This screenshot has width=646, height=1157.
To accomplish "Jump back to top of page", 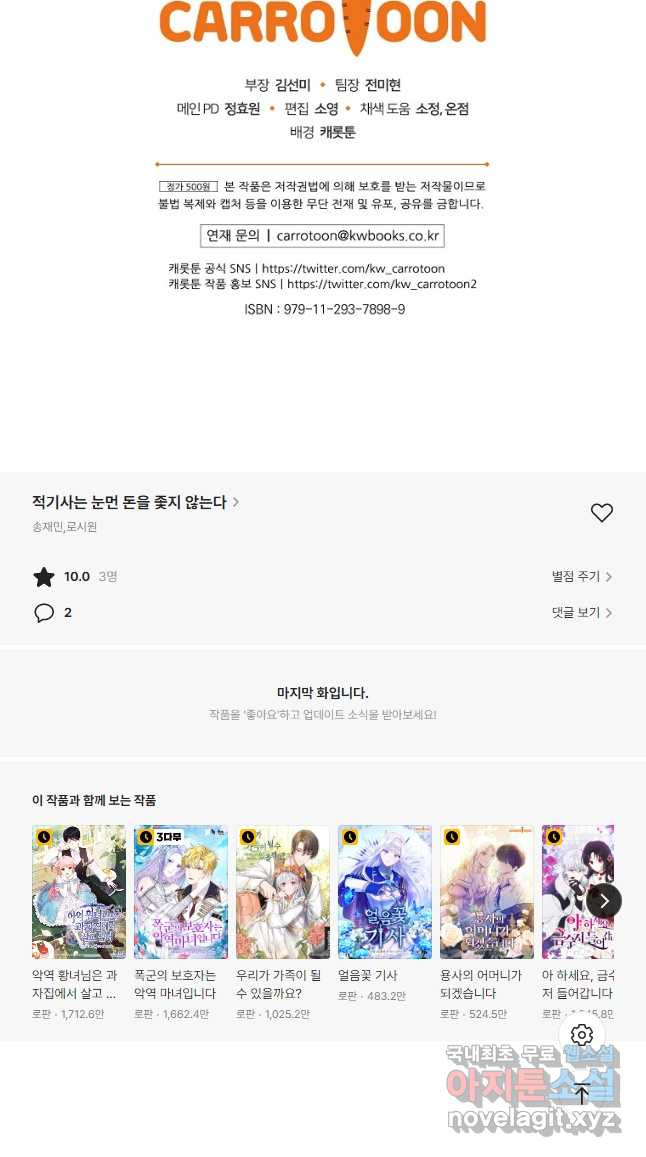I will click(x=582, y=1094).
